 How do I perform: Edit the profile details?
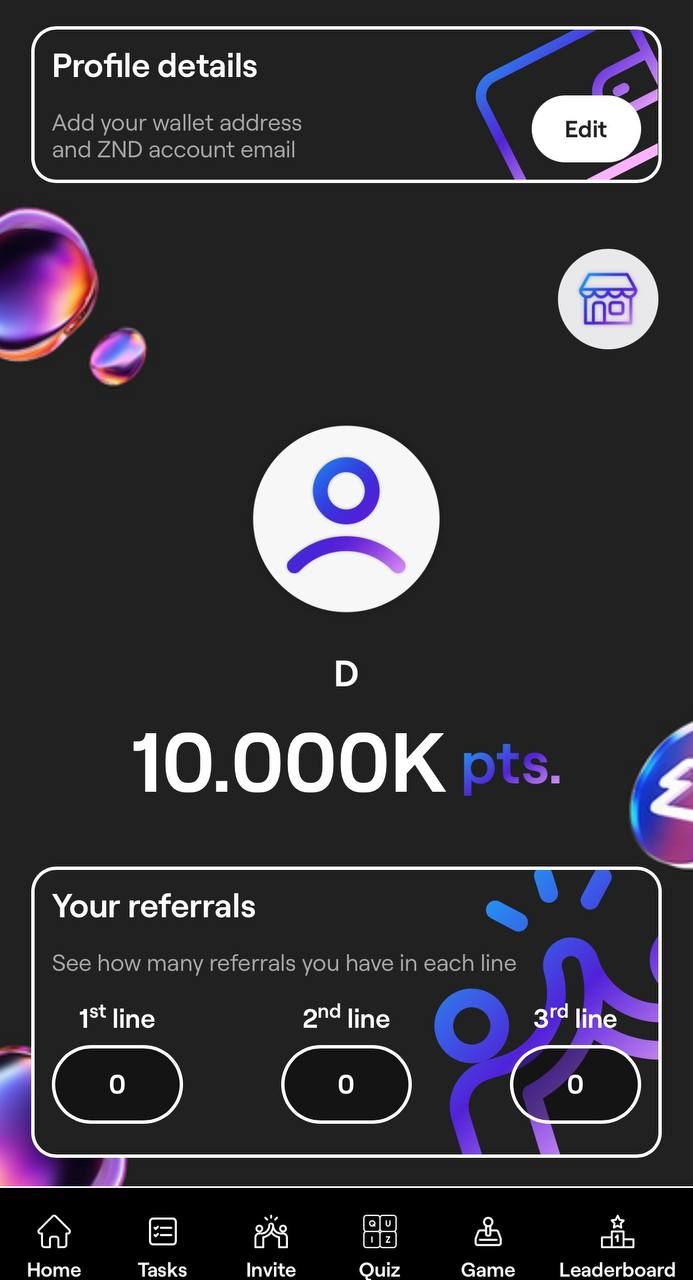[x=585, y=129]
